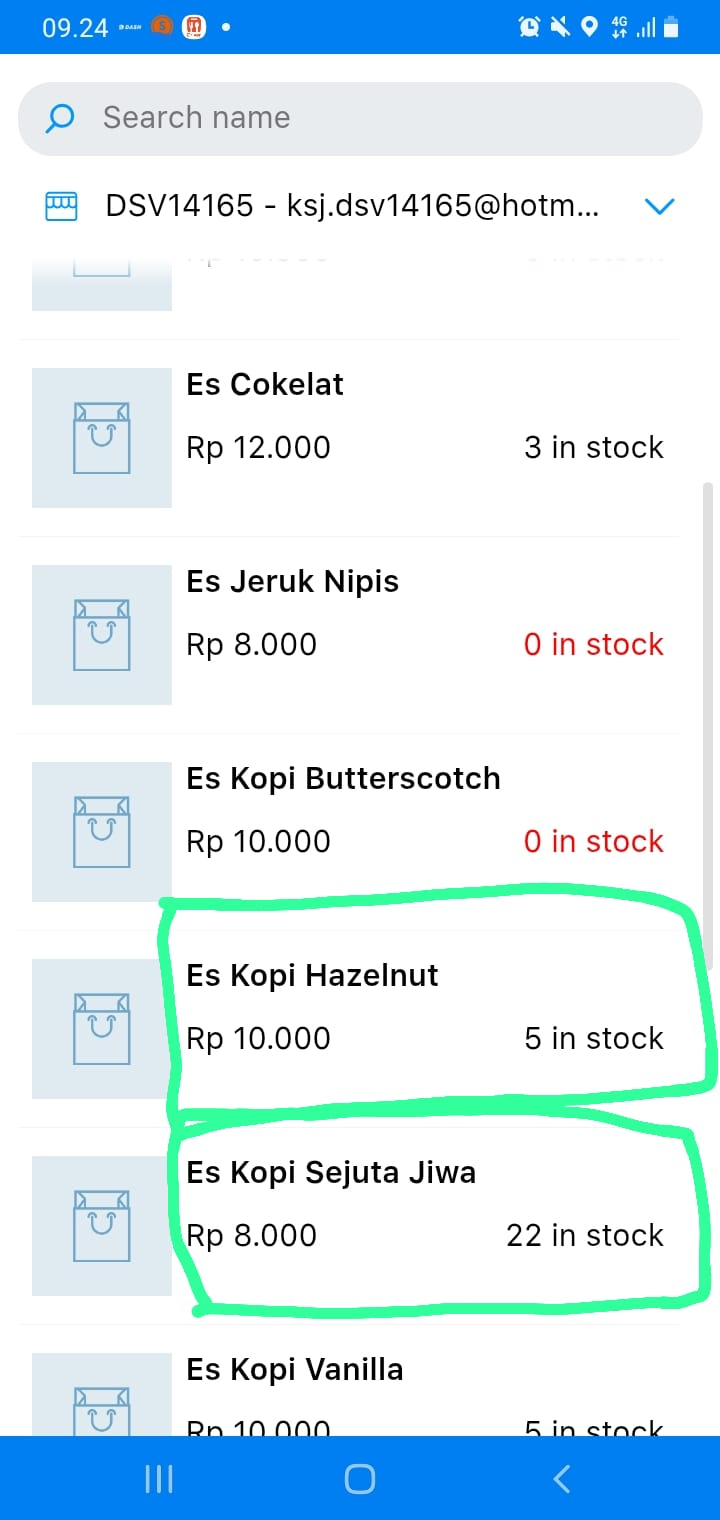Expand the DSV14165 store dropdown

tap(360, 207)
